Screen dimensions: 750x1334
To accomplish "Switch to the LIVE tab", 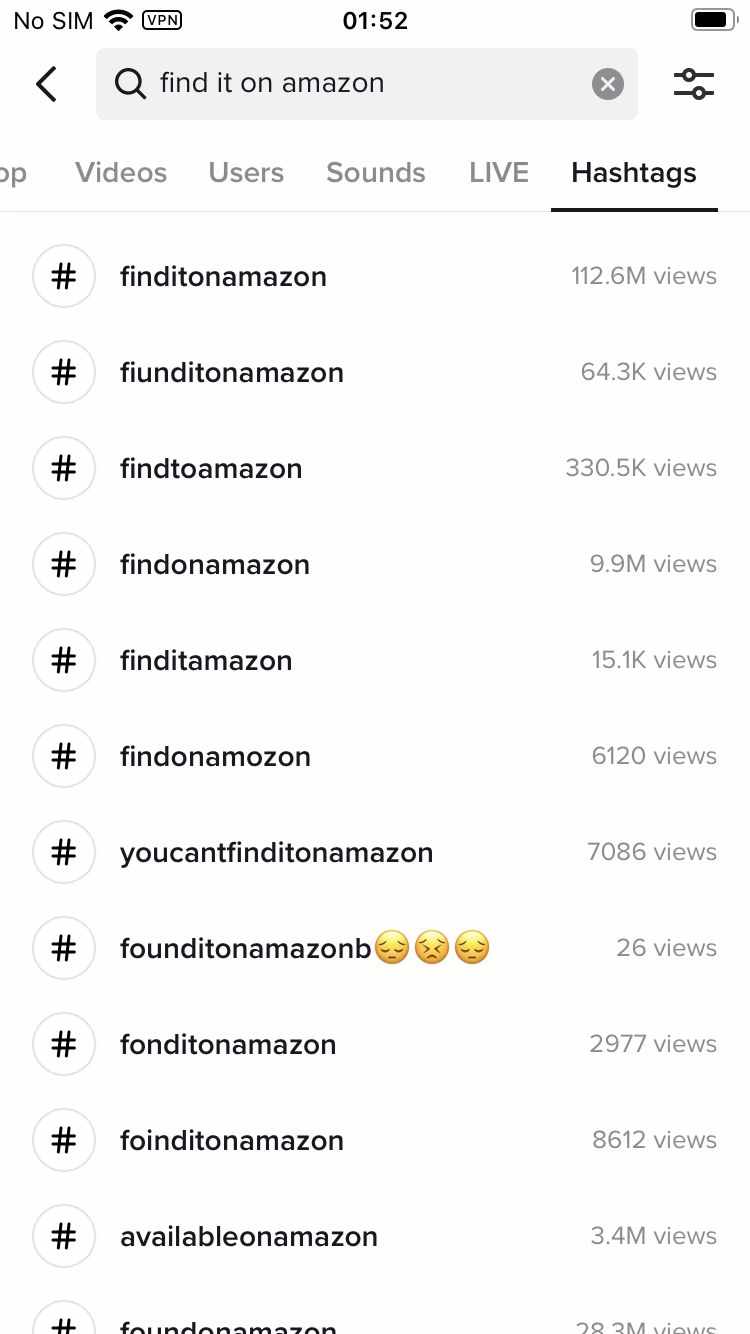I will pos(499,173).
